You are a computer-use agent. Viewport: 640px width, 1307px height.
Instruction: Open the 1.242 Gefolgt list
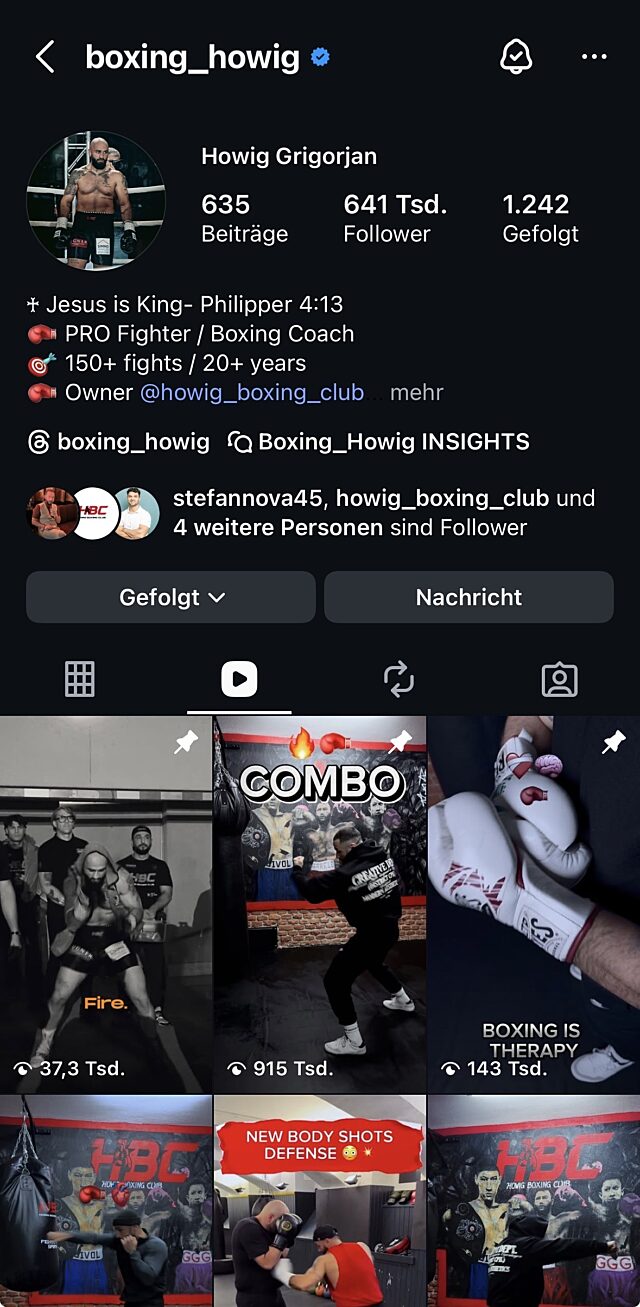(539, 218)
